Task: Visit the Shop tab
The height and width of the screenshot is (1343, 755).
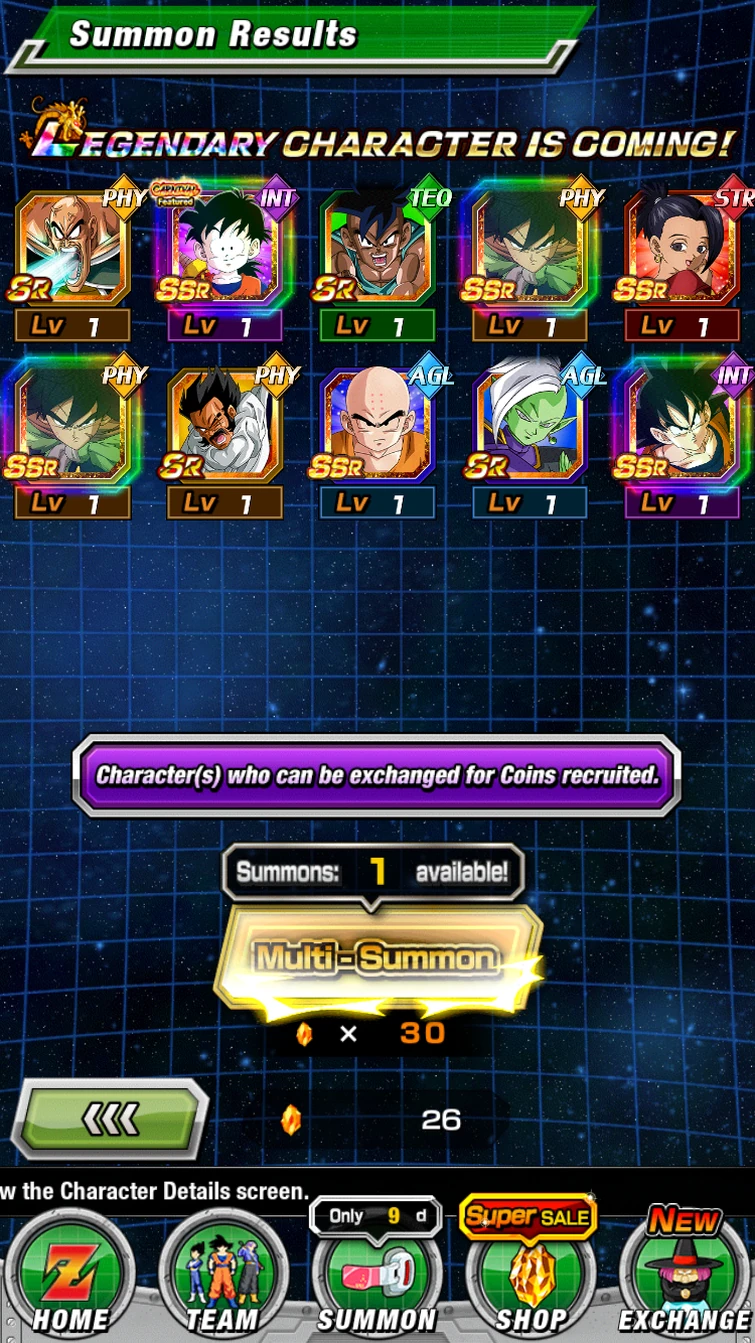Action: pos(529,1268)
